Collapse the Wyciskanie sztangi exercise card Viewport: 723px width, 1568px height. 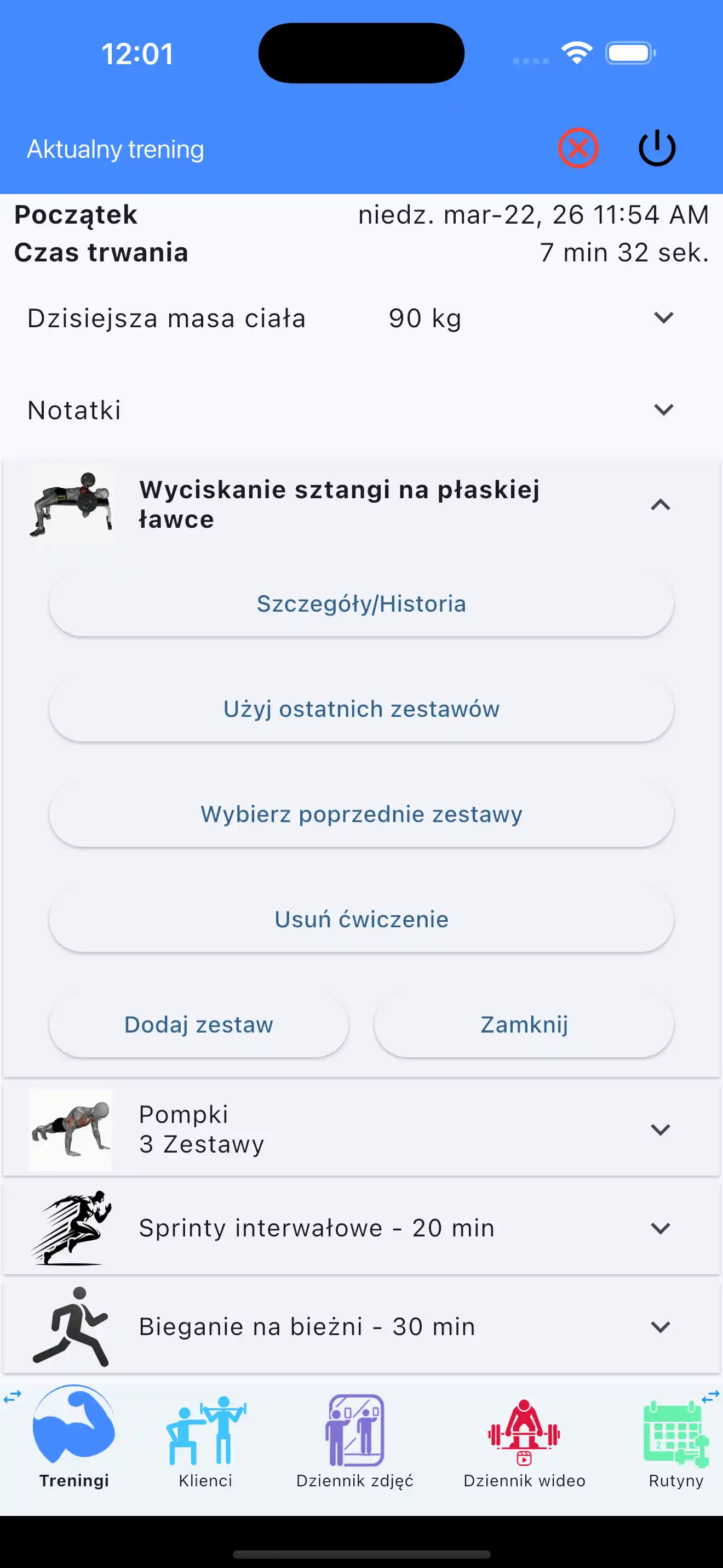tap(662, 505)
